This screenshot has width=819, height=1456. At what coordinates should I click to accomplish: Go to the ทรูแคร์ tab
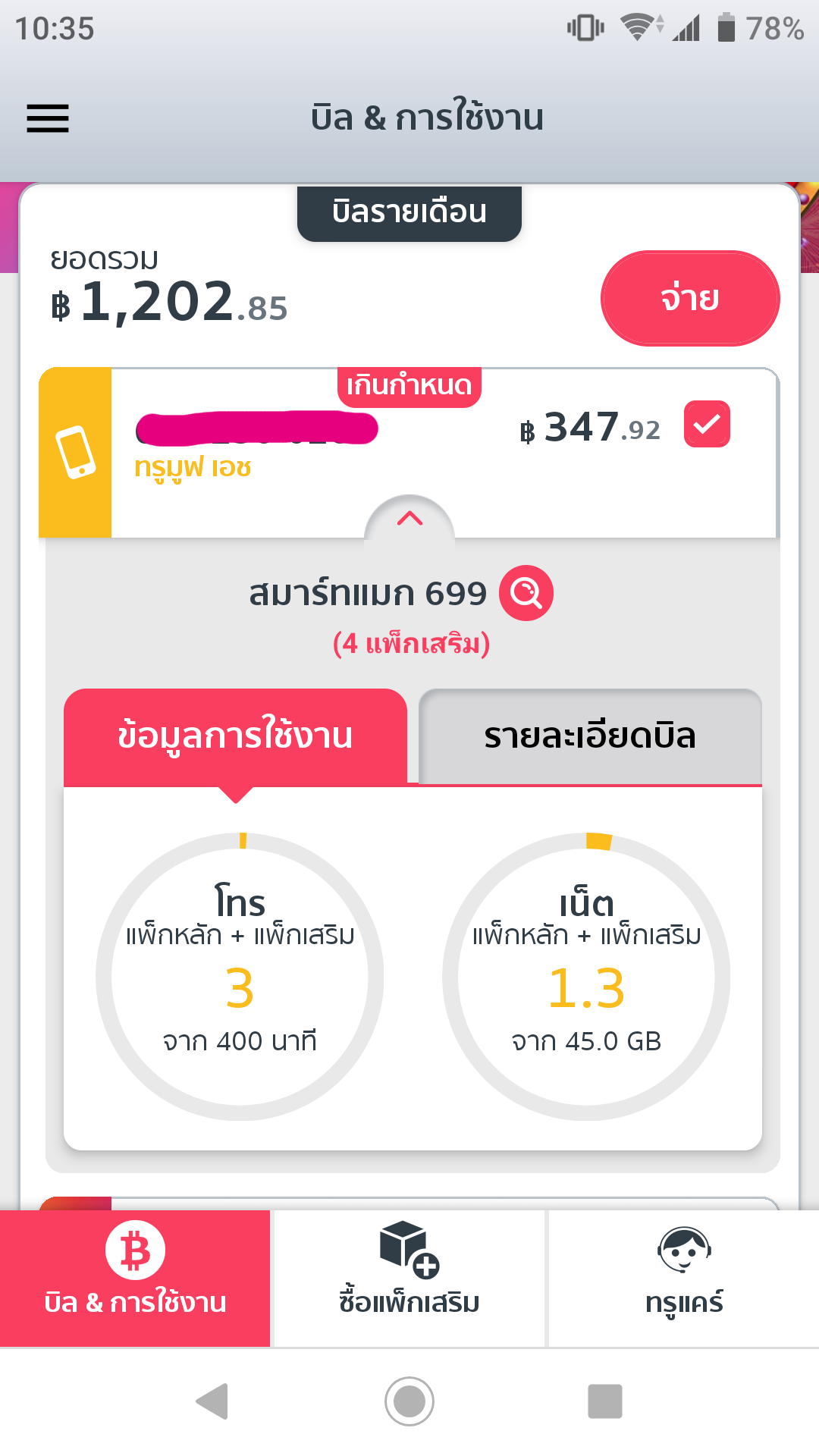point(684,1279)
